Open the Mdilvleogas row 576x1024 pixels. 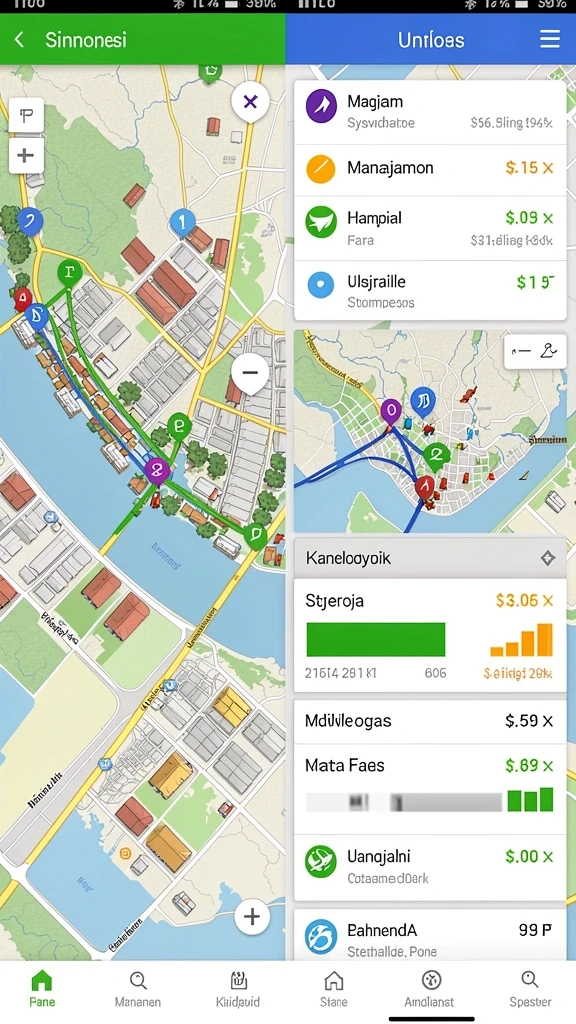(430, 721)
